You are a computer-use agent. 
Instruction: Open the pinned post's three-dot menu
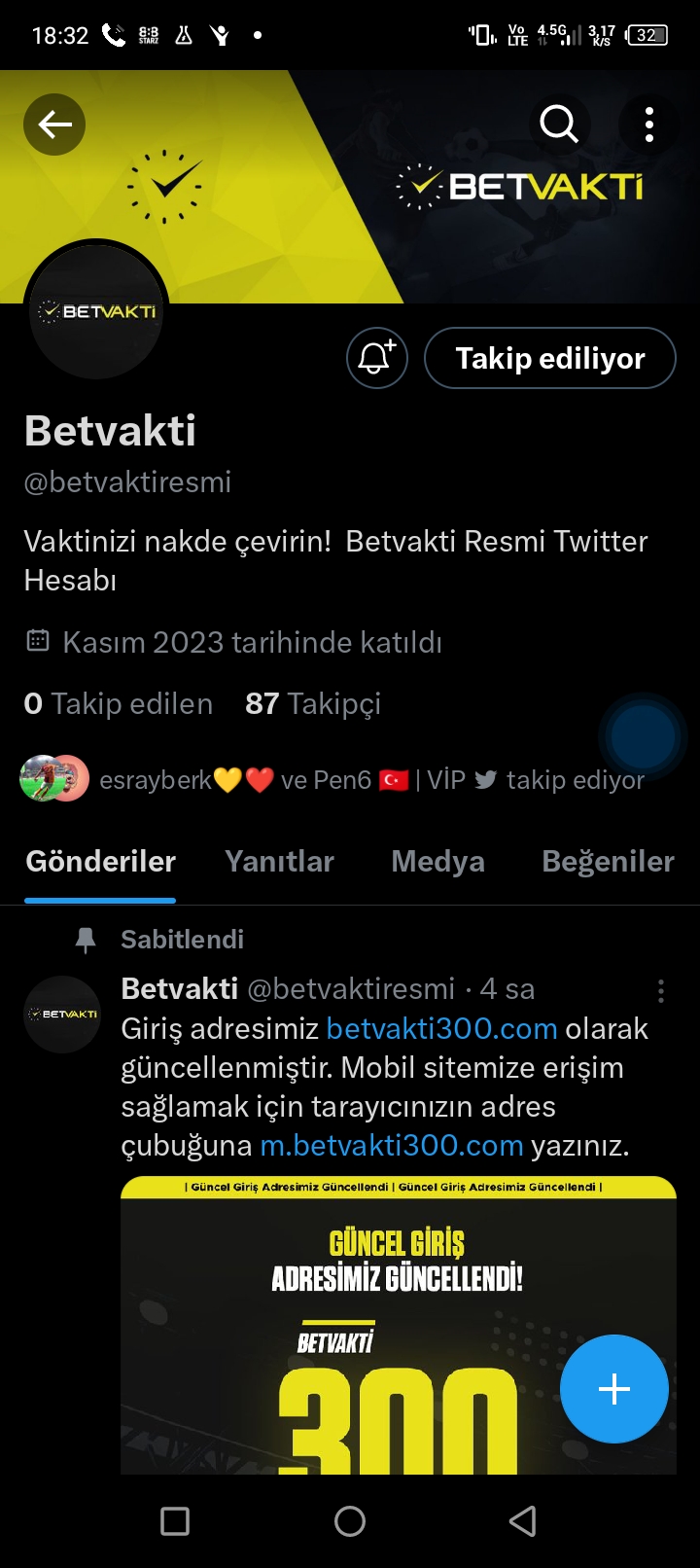tap(661, 990)
